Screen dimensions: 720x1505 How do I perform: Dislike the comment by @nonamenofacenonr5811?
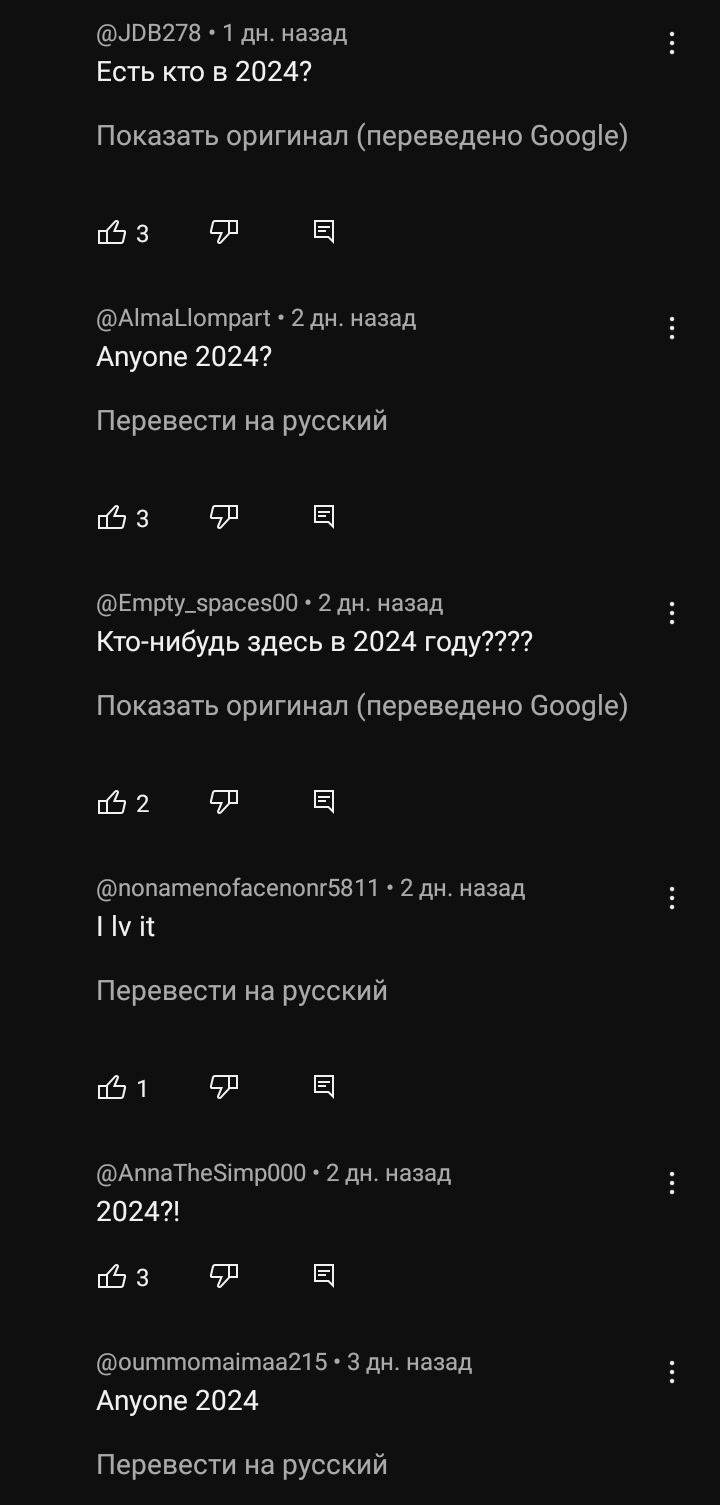(x=224, y=1087)
